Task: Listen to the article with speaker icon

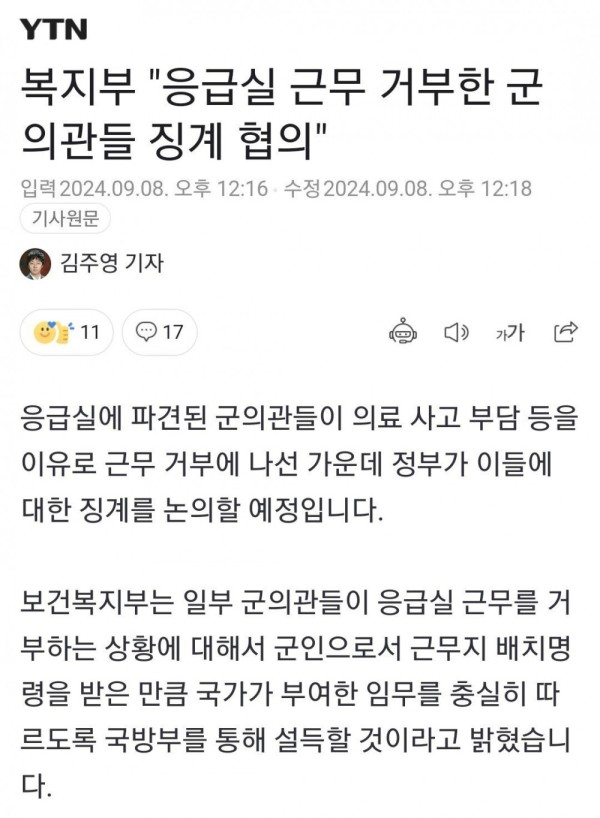Action: pyautogui.click(x=457, y=332)
